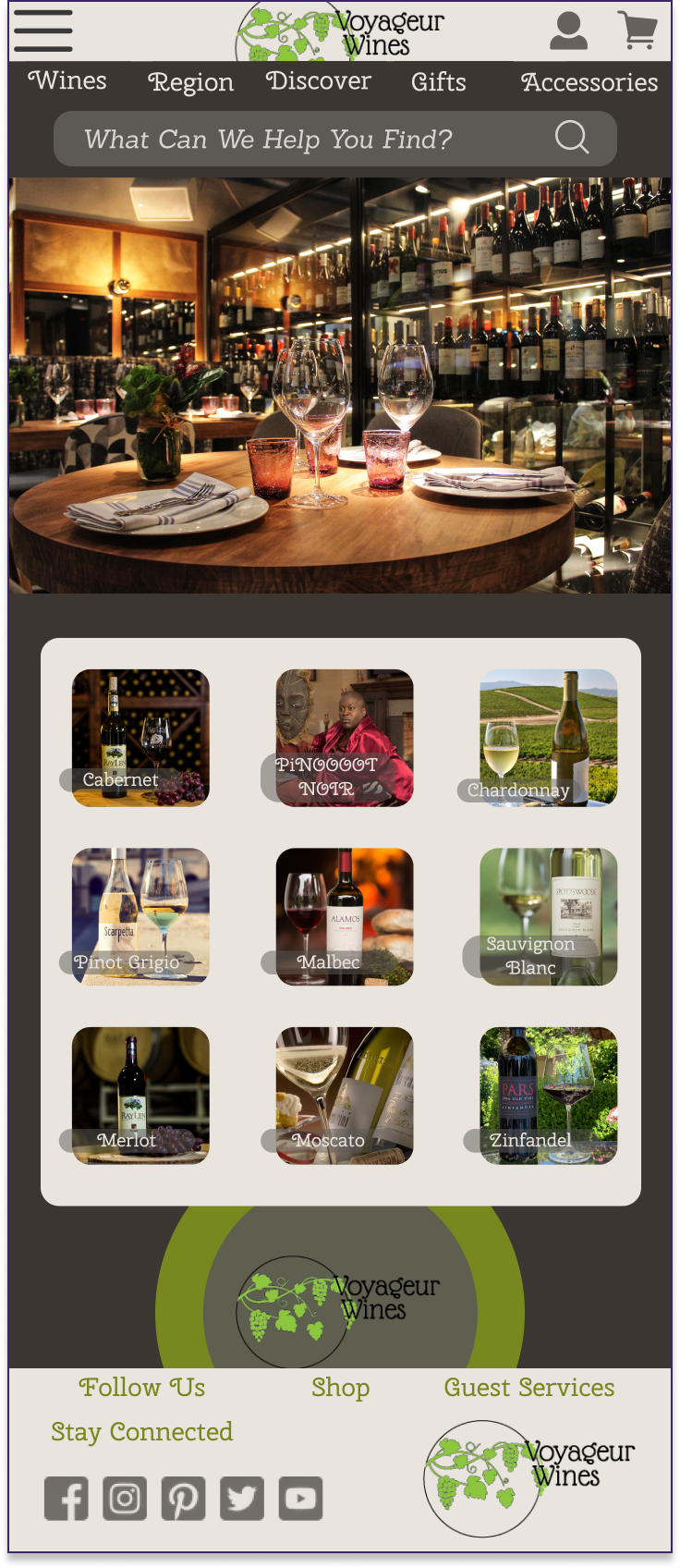Screen dimensions: 680x1568
Task: Open the Cabernet wine tile
Action: (140, 738)
